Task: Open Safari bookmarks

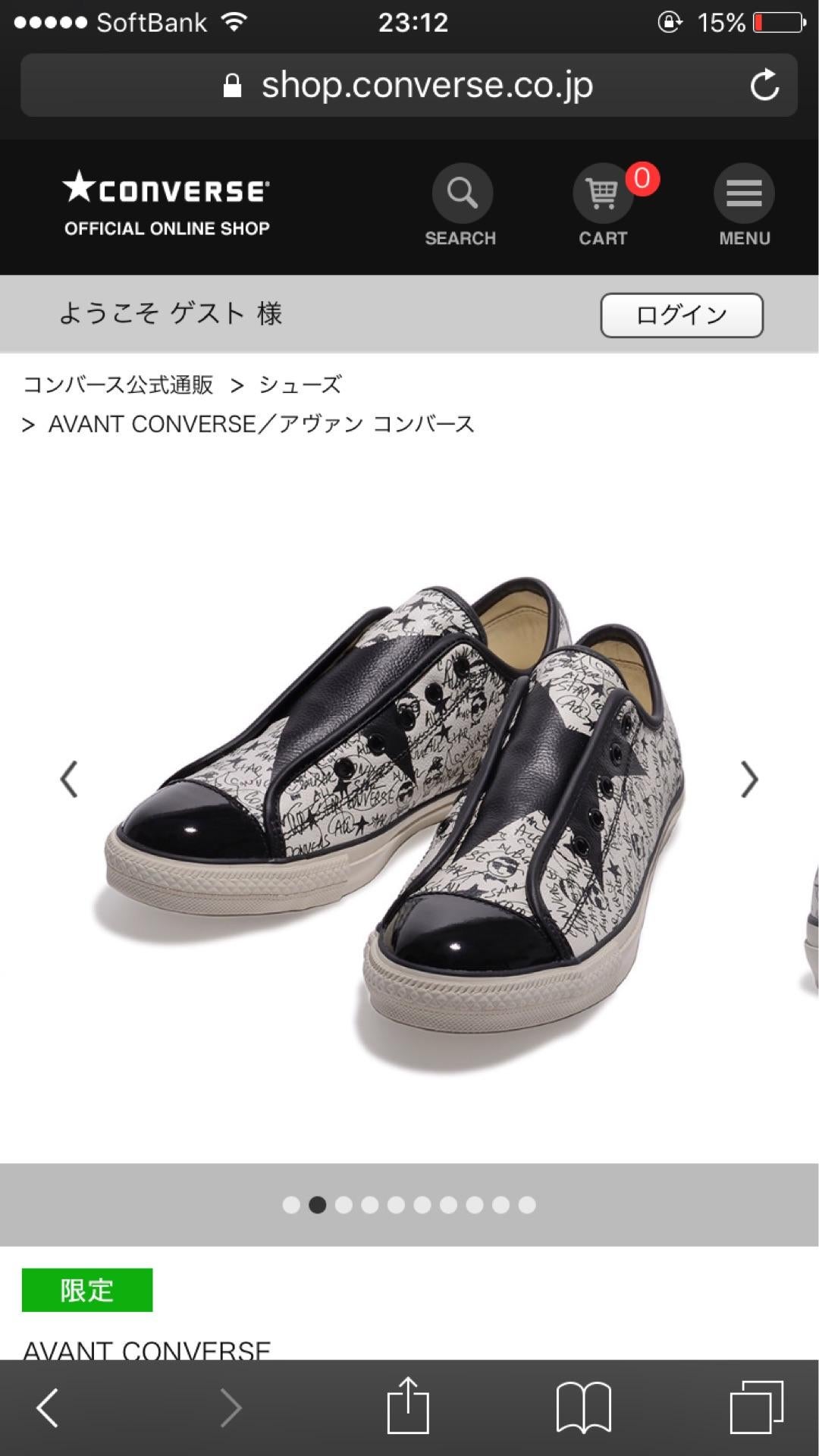Action: tap(583, 1408)
